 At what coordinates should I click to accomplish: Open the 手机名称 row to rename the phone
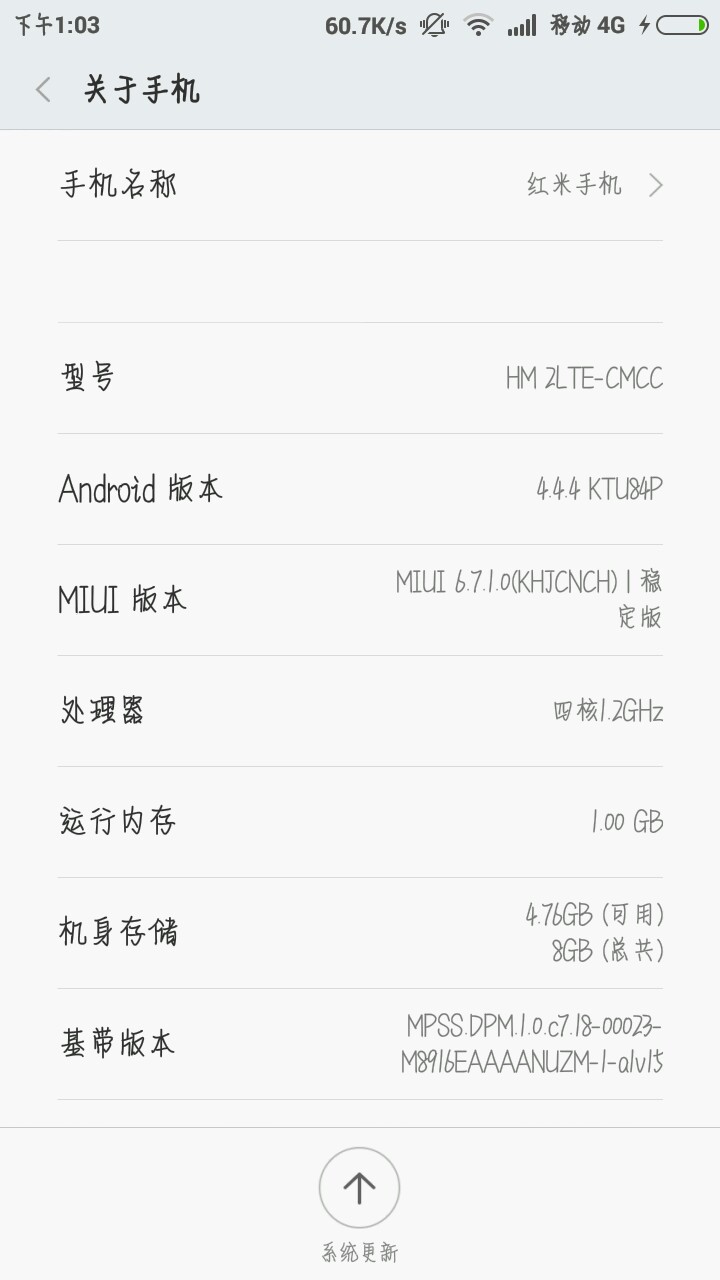click(360, 185)
